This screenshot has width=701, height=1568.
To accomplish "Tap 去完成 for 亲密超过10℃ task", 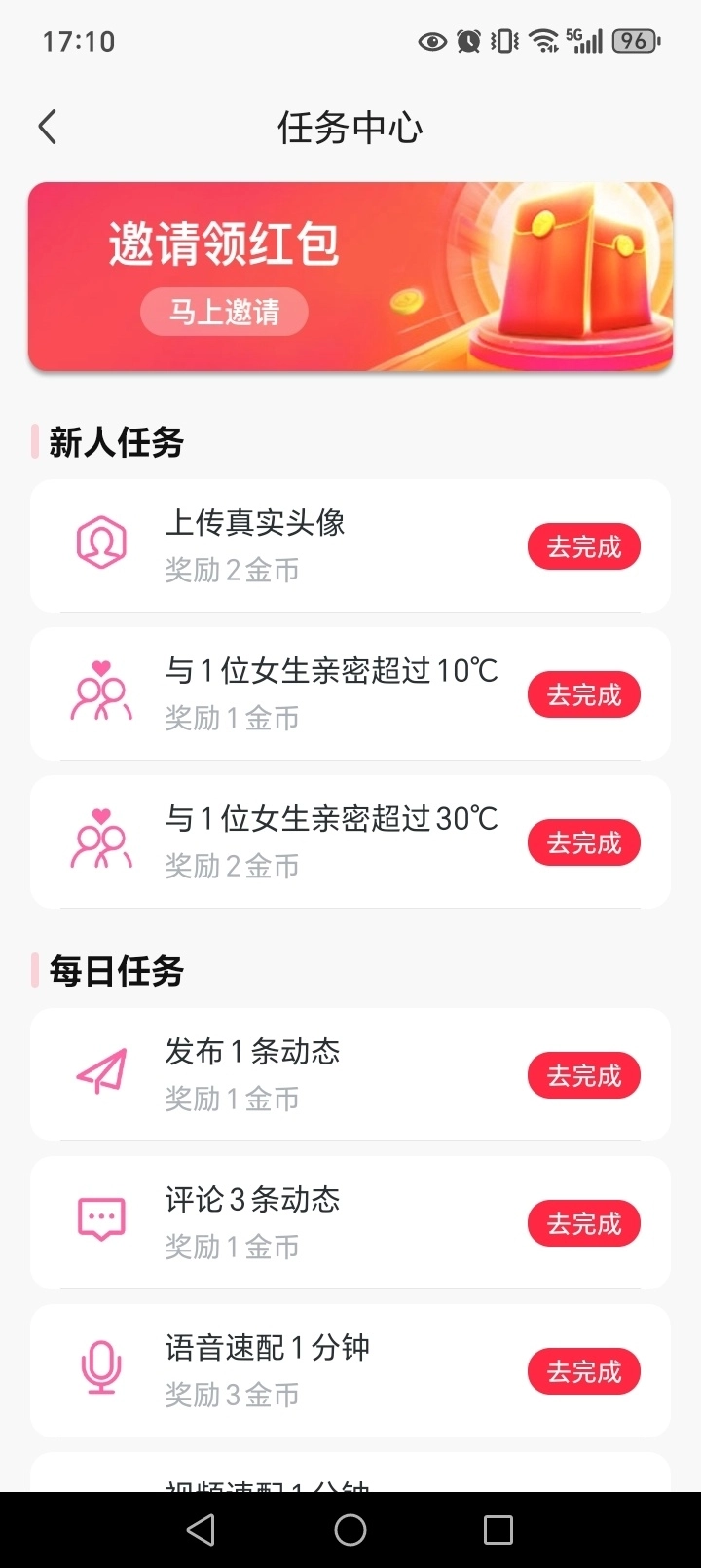I will click(x=583, y=694).
